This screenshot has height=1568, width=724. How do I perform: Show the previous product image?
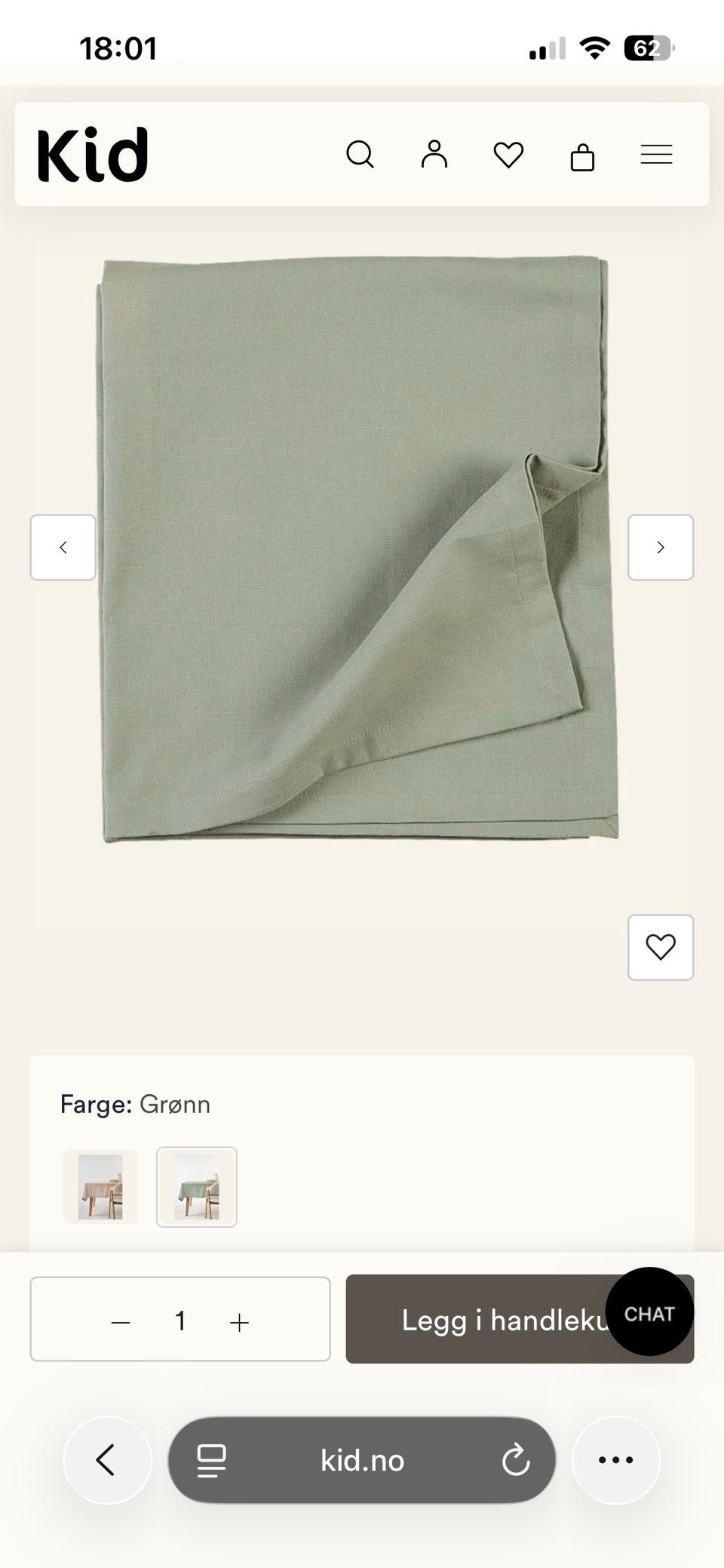coord(63,547)
